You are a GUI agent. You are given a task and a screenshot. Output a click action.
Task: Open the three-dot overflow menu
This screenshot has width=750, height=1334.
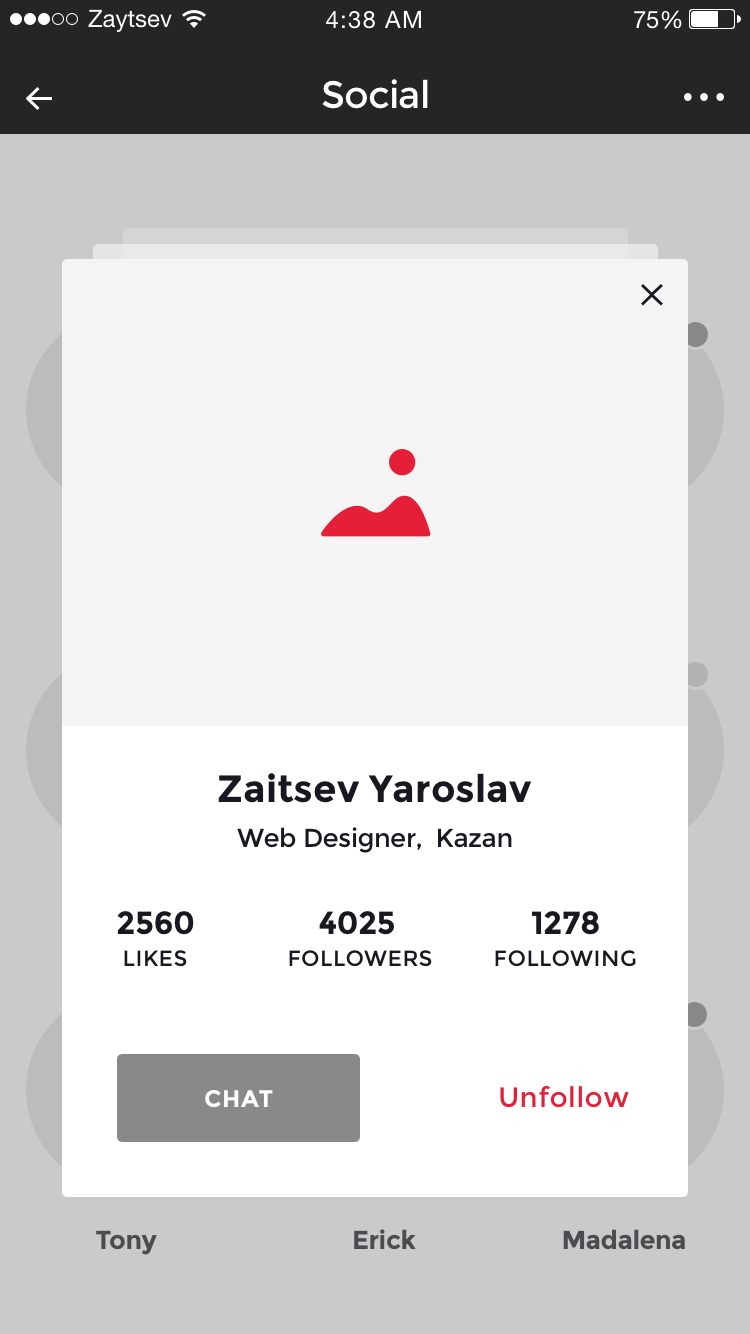click(x=704, y=97)
